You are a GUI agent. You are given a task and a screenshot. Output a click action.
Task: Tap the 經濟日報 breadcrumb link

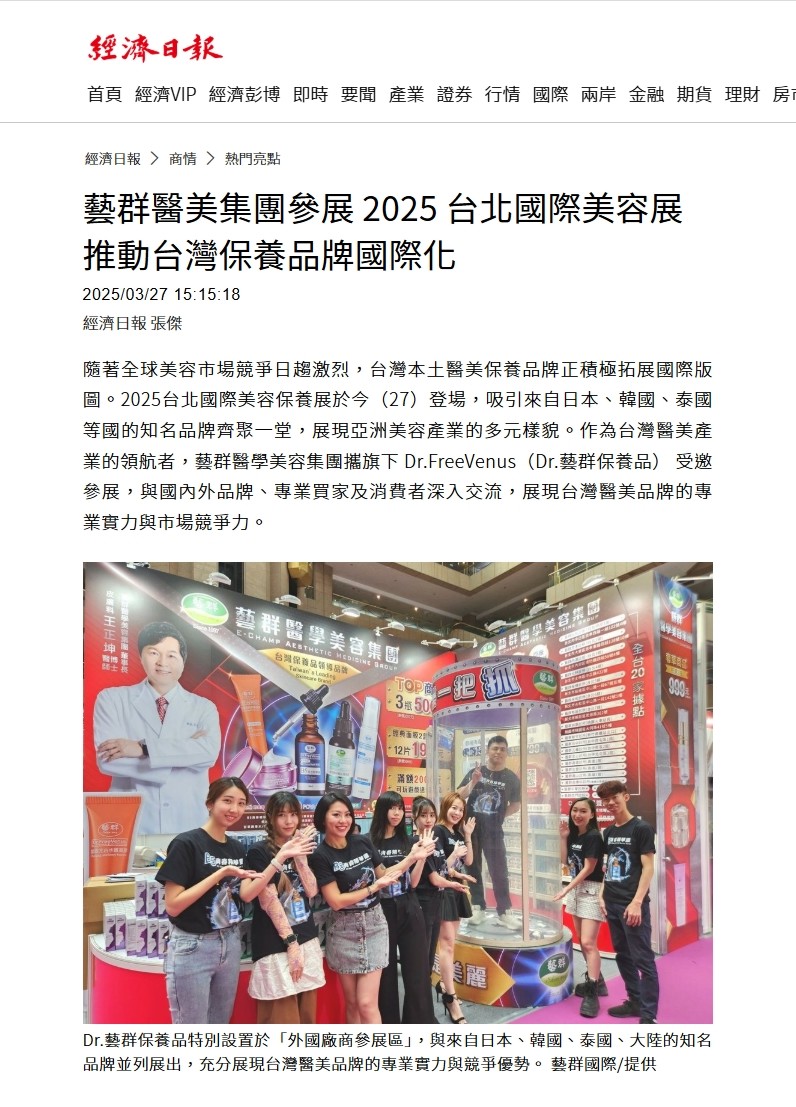point(112,159)
